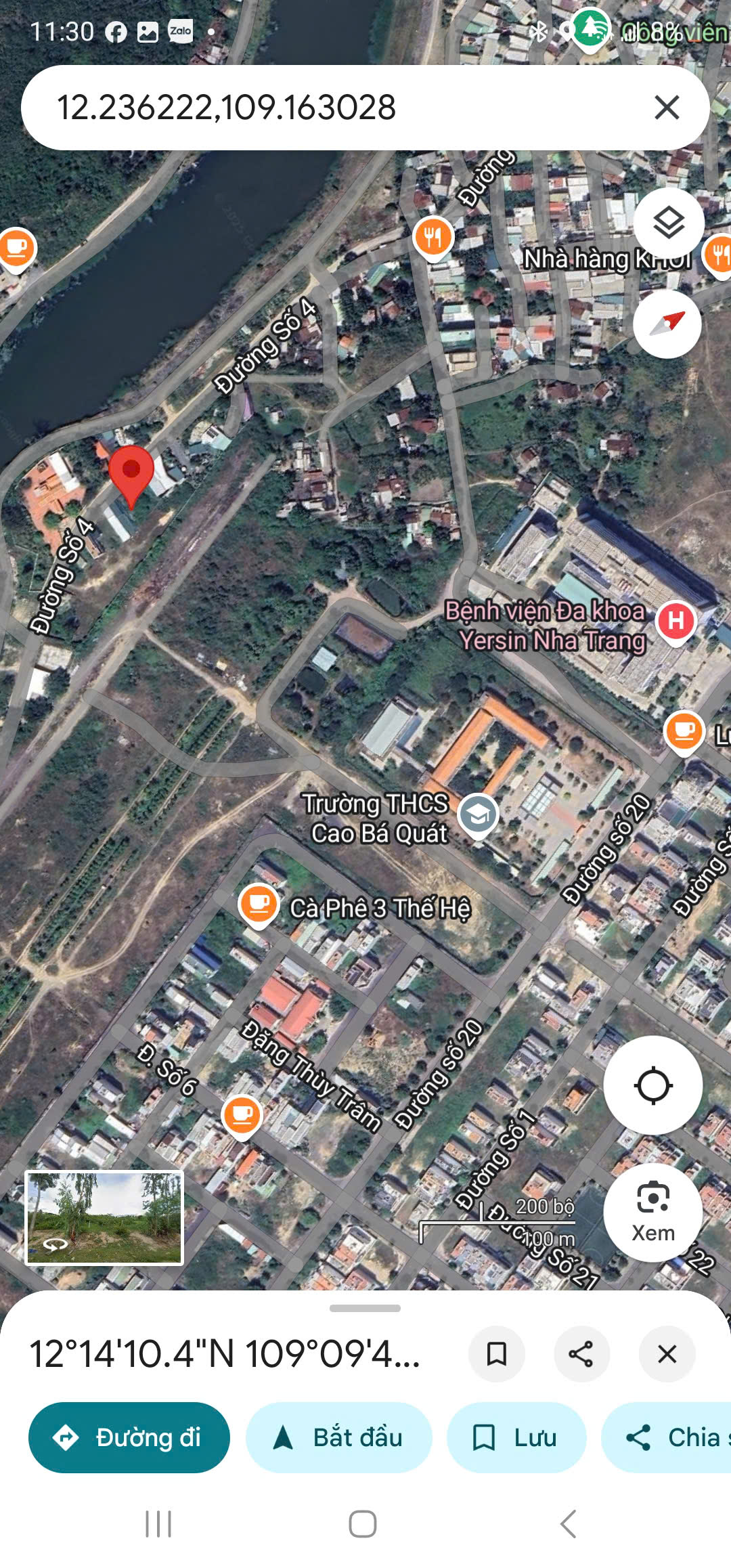731x1568 pixels.
Task: Start navigation with Bắt đầu
Action: [x=338, y=1437]
